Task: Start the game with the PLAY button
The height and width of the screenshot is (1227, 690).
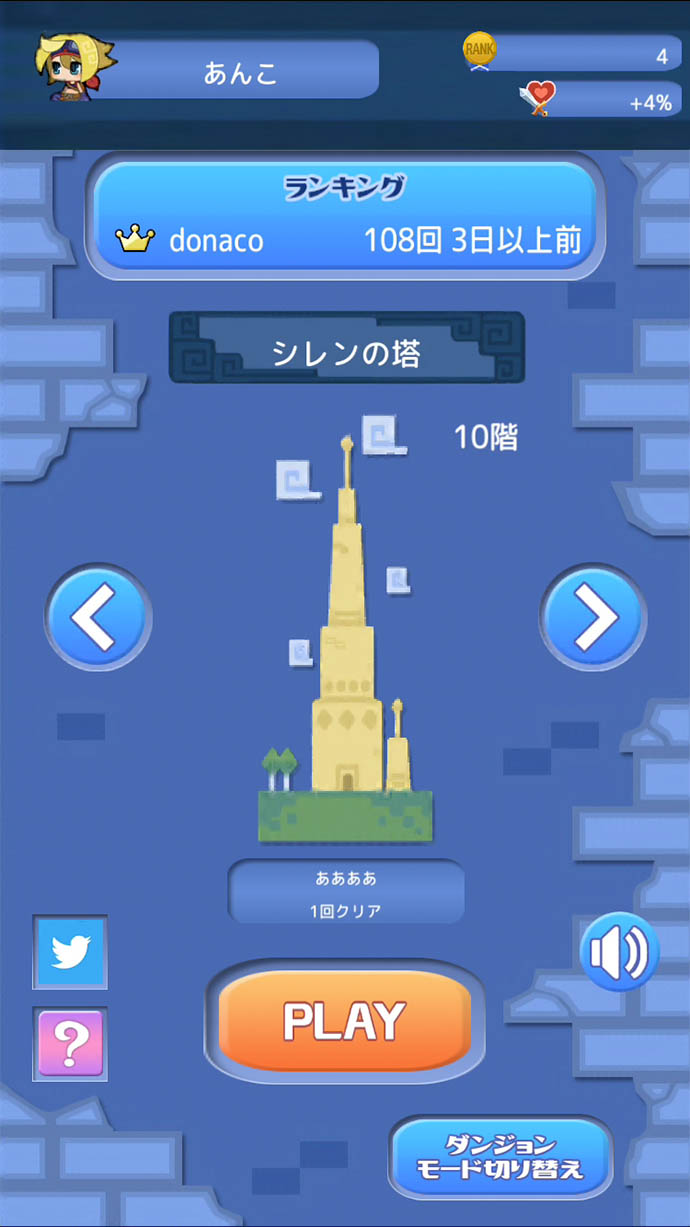Action: pyautogui.click(x=344, y=1020)
